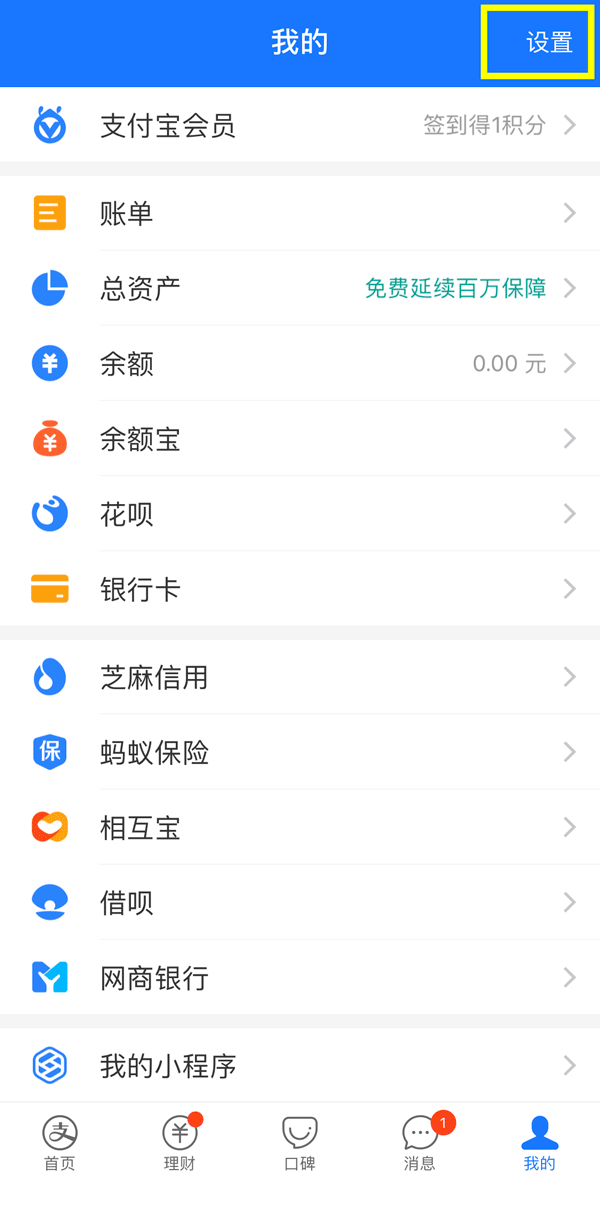Open 我的小程序

(300, 1065)
